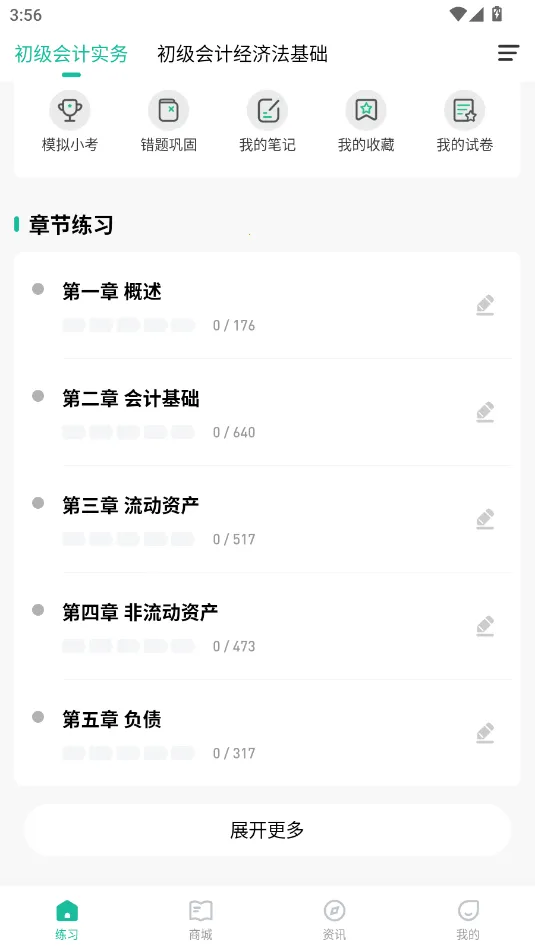Image resolution: width=535 pixels, height=951 pixels.
Task: Open chapter 第三章 流动资产
Action: pyautogui.click(x=267, y=519)
